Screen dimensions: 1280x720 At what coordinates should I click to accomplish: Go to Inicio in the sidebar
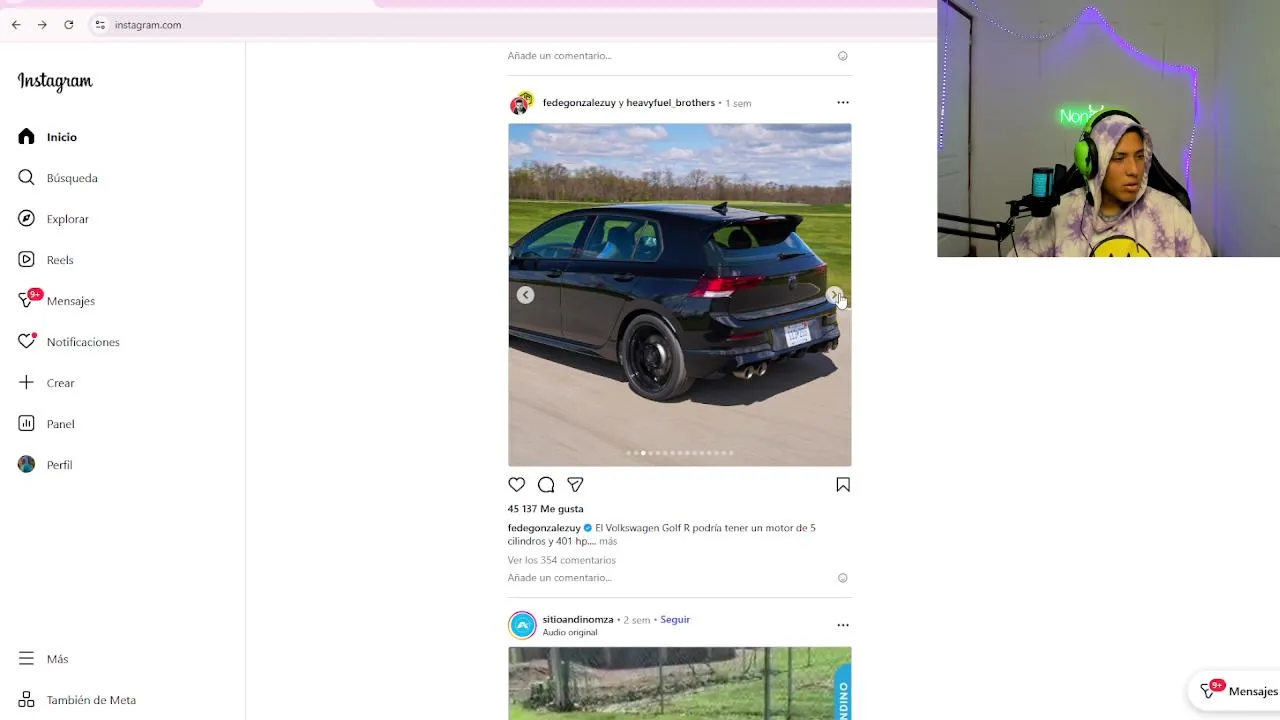(x=61, y=137)
